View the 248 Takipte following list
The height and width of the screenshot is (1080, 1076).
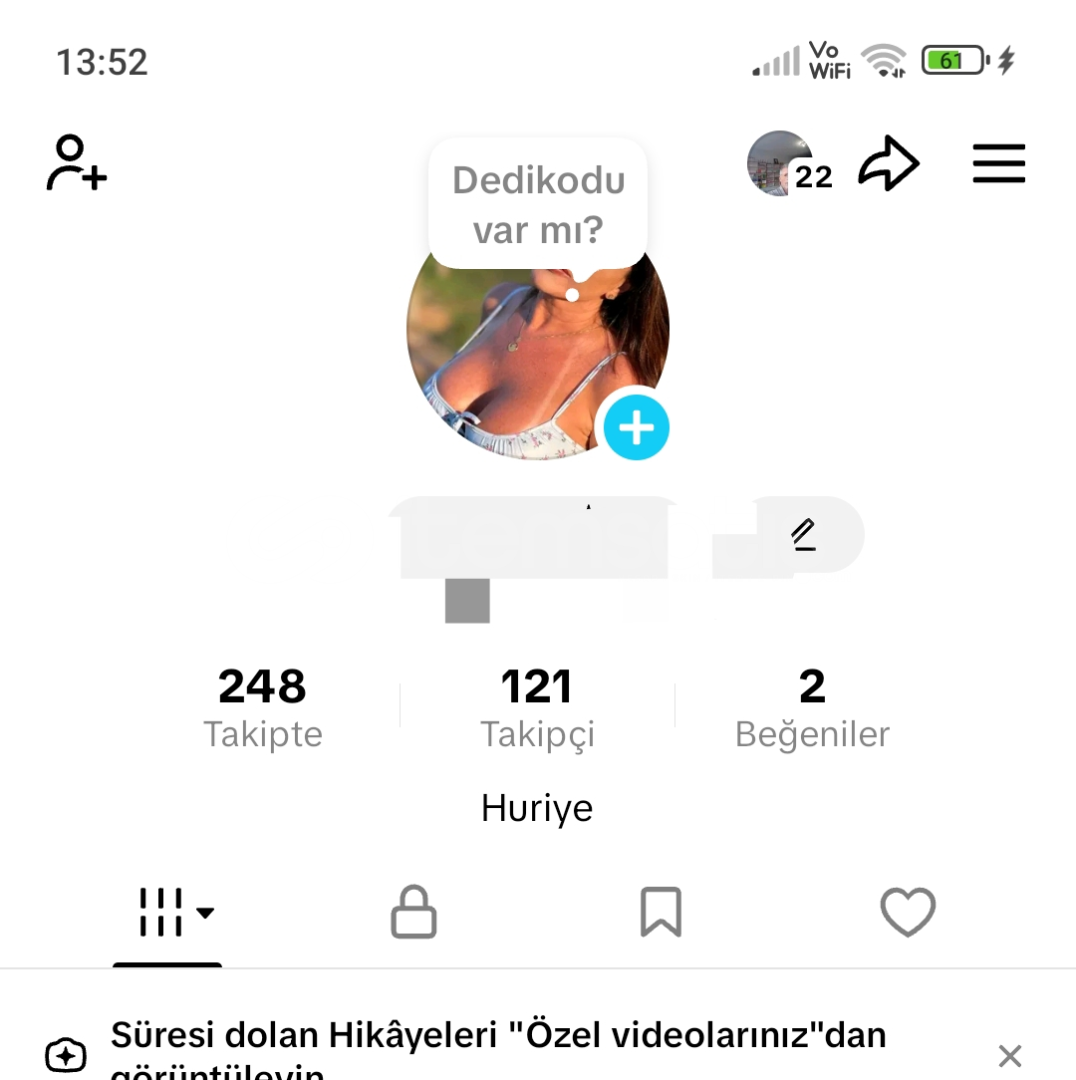click(x=263, y=707)
